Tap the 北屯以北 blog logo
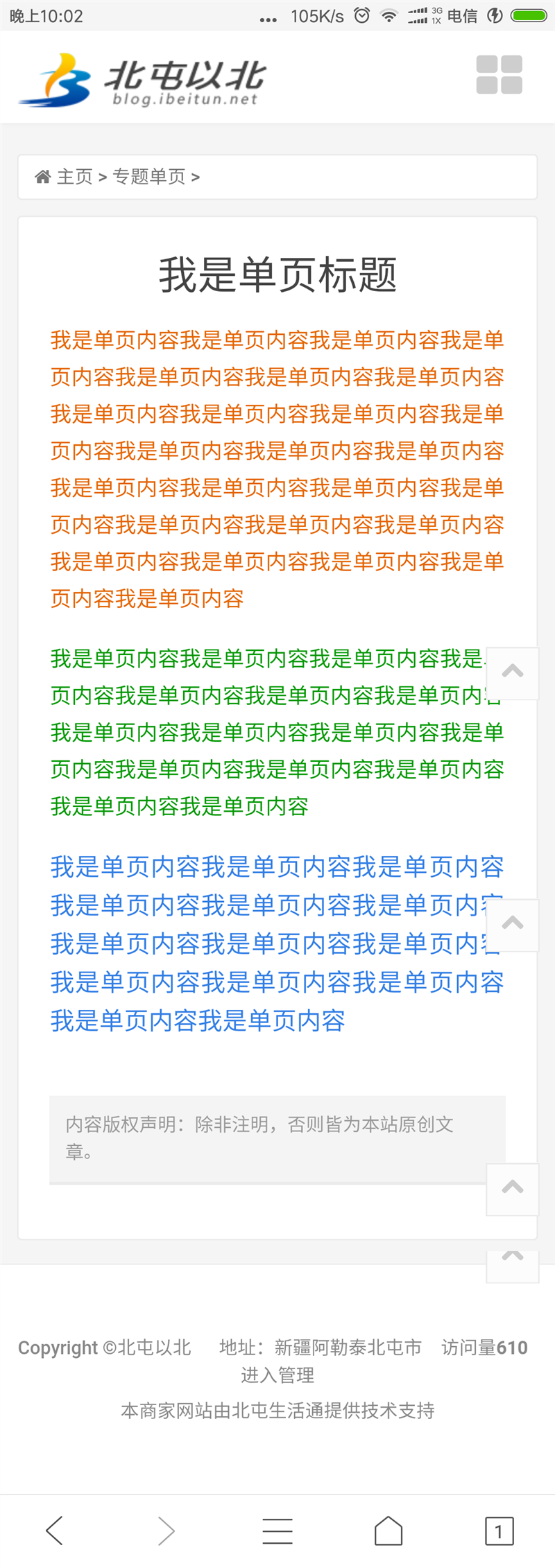555x1568 pixels. (142, 80)
